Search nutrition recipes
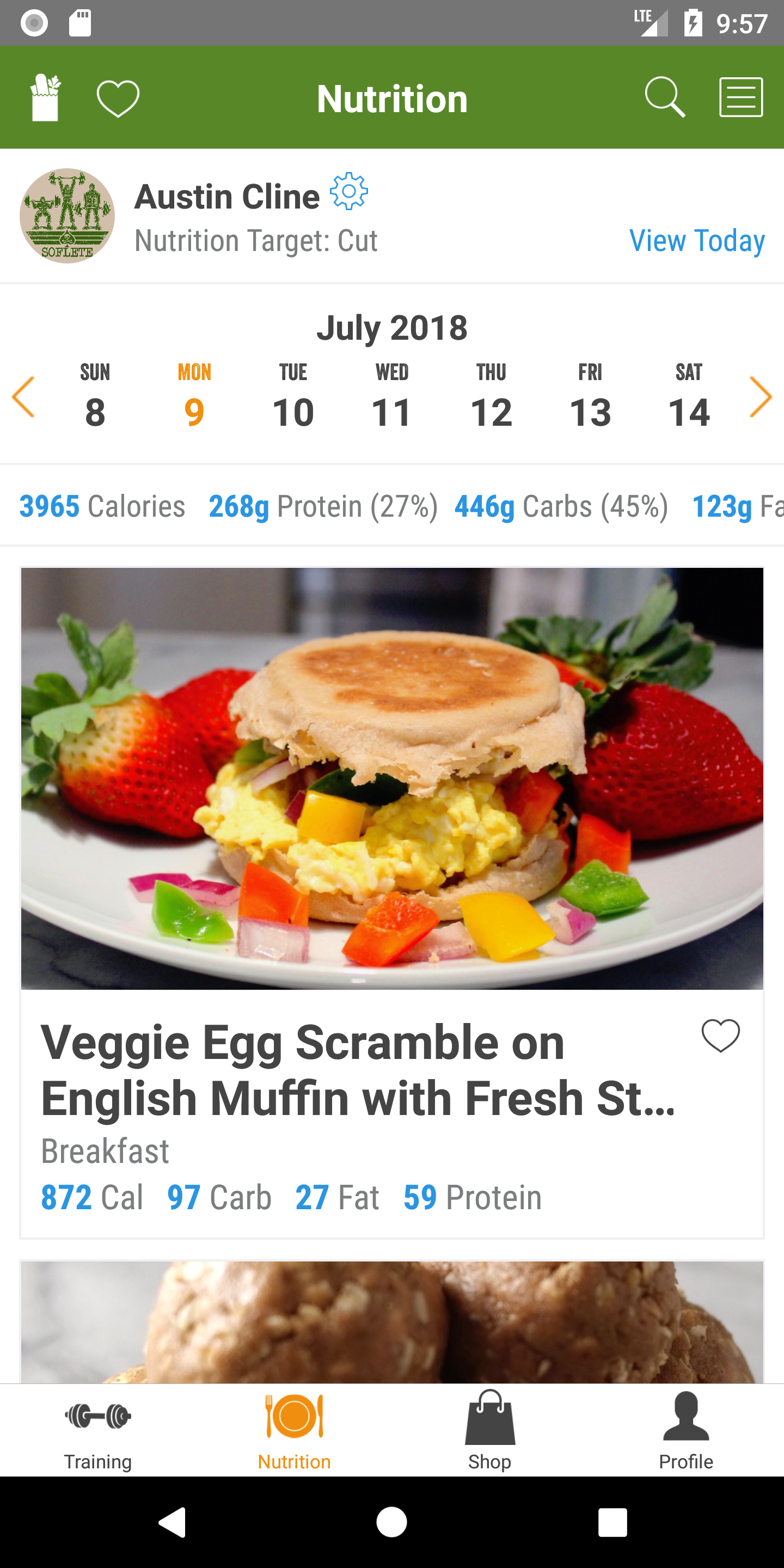 tap(665, 97)
